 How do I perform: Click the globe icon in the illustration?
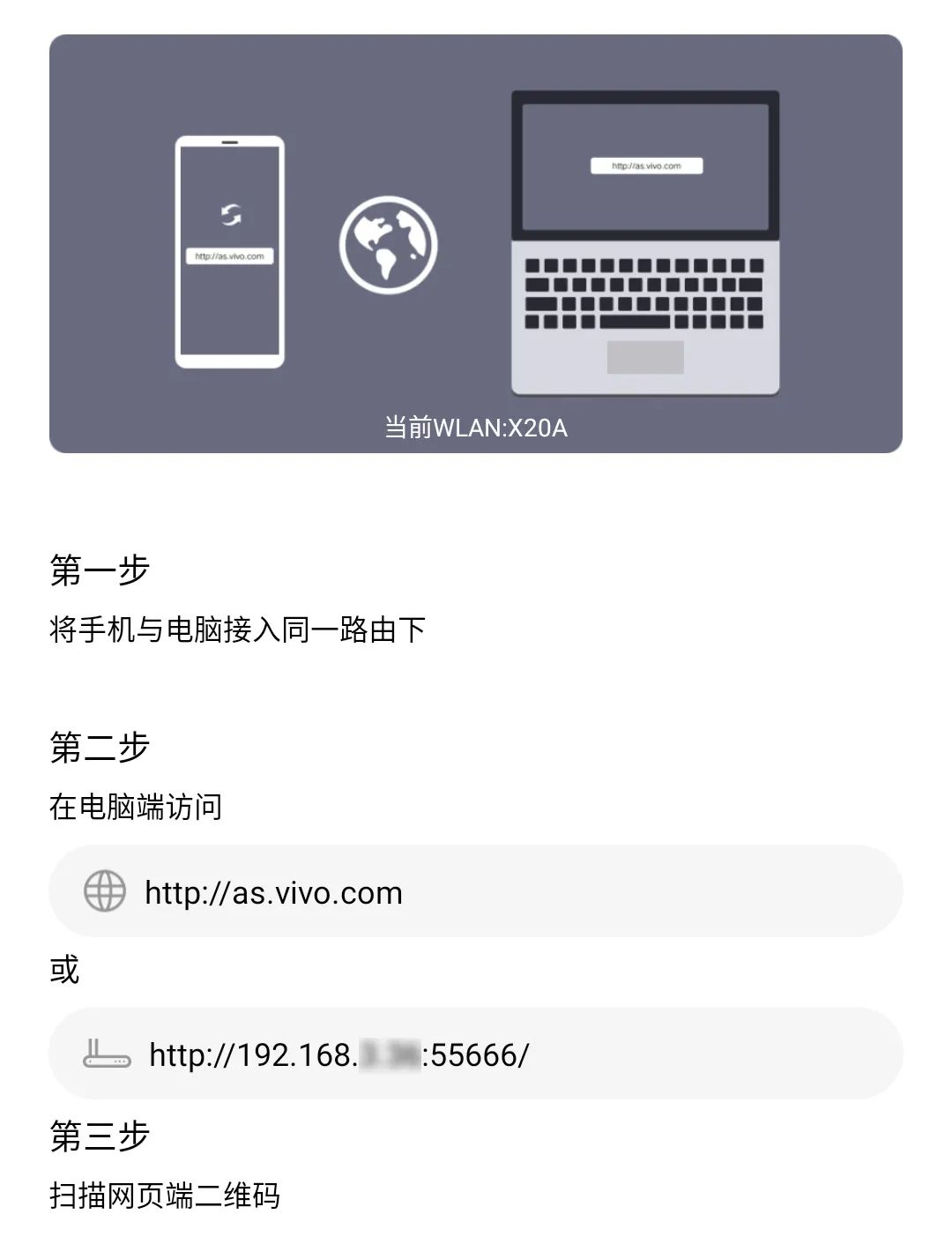point(389,244)
